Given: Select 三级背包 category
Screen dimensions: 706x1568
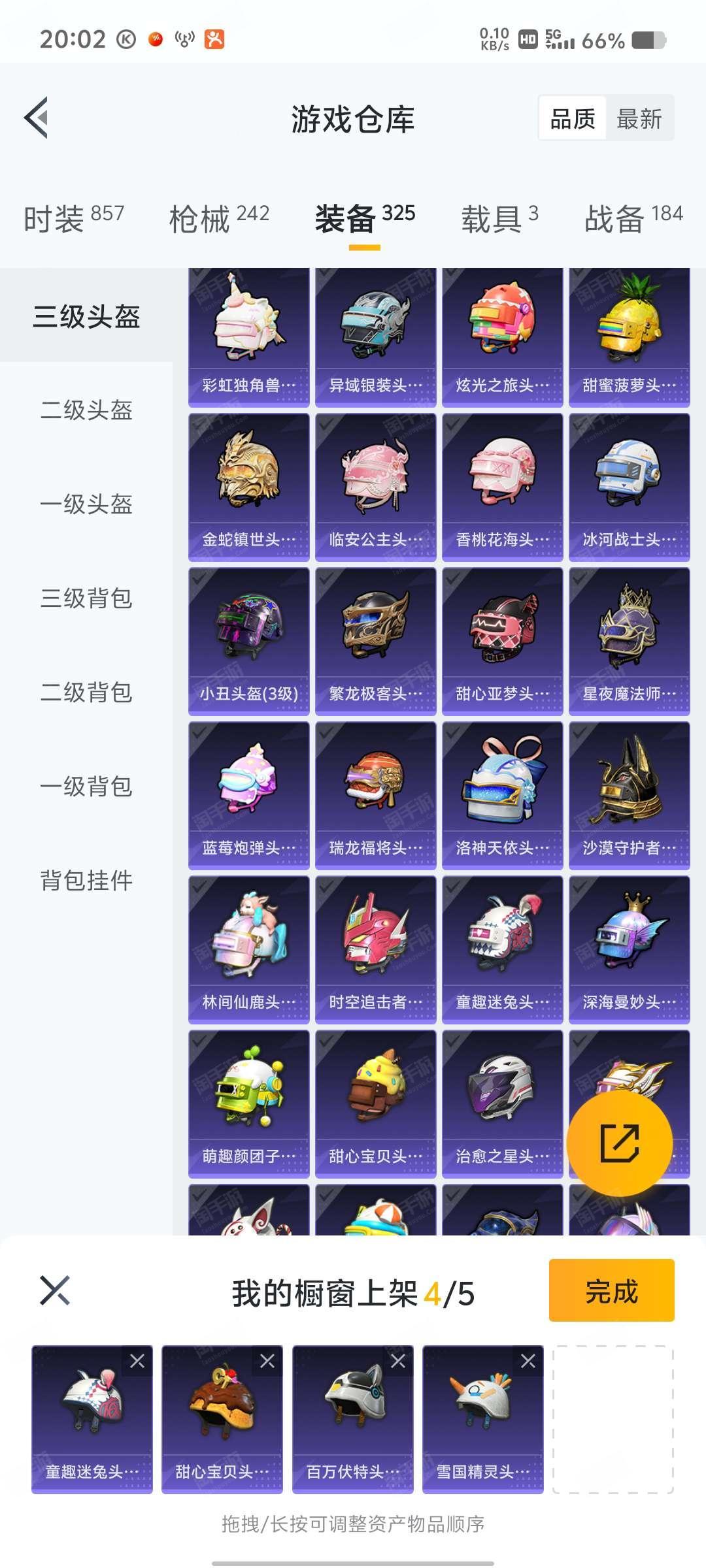Looking at the screenshot, I should pos(86,598).
